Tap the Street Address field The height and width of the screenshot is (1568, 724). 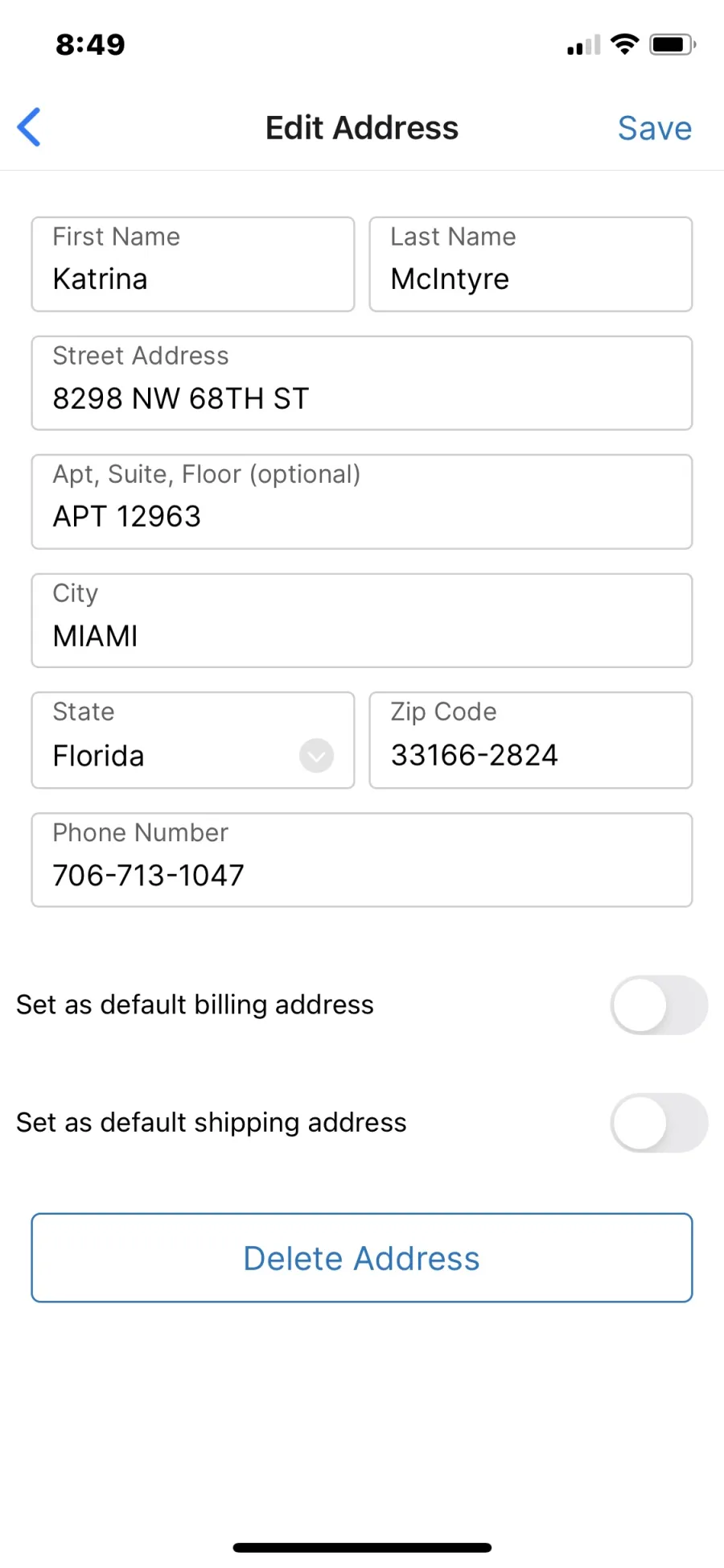coord(362,383)
